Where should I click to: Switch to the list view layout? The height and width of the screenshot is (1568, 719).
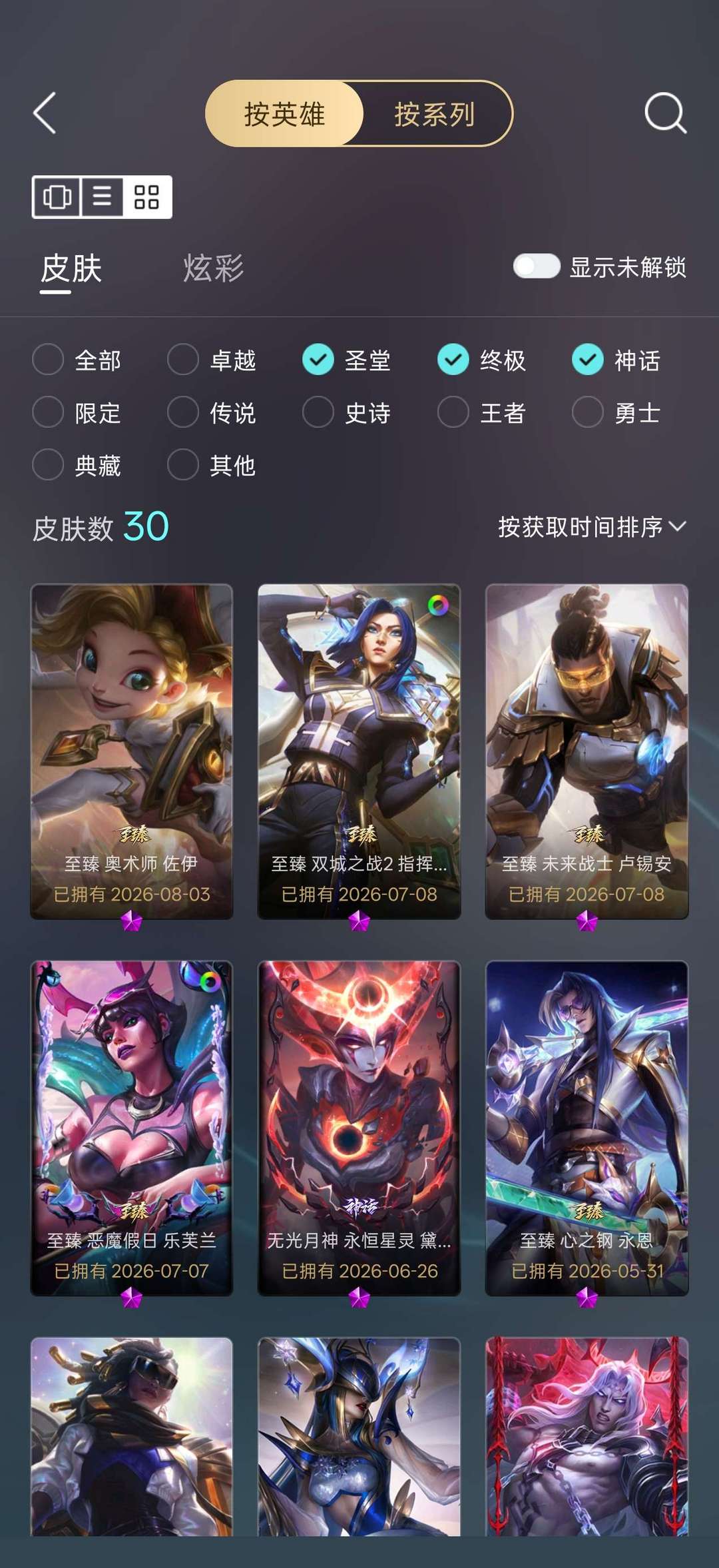pyautogui.click(x=102, y=196)
